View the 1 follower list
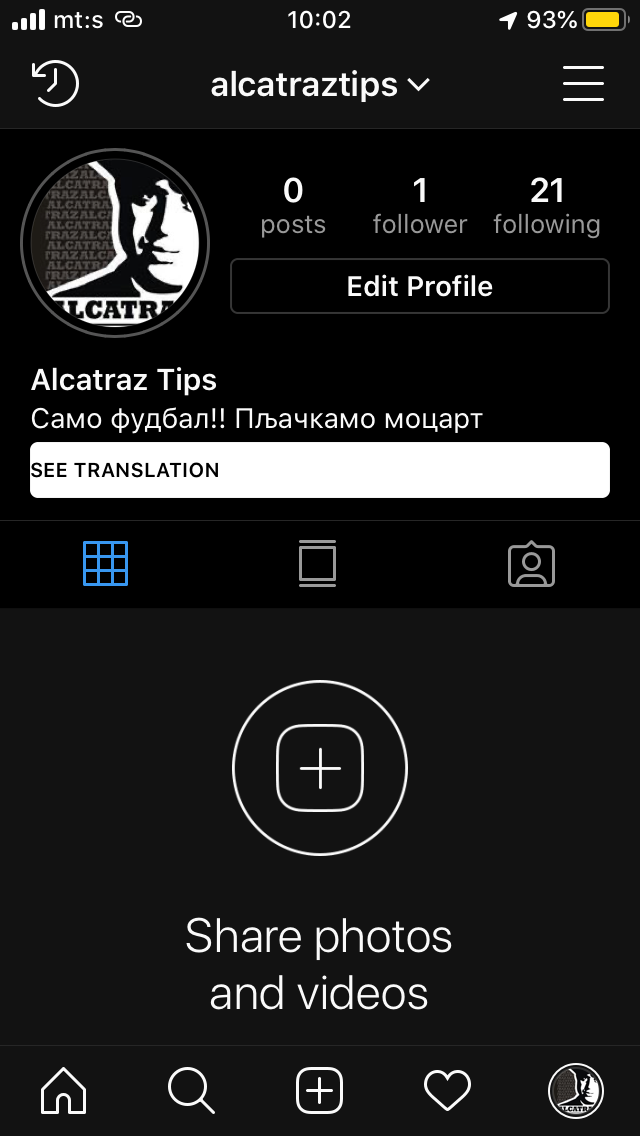The image size is (640, 1136). (419, 205)
